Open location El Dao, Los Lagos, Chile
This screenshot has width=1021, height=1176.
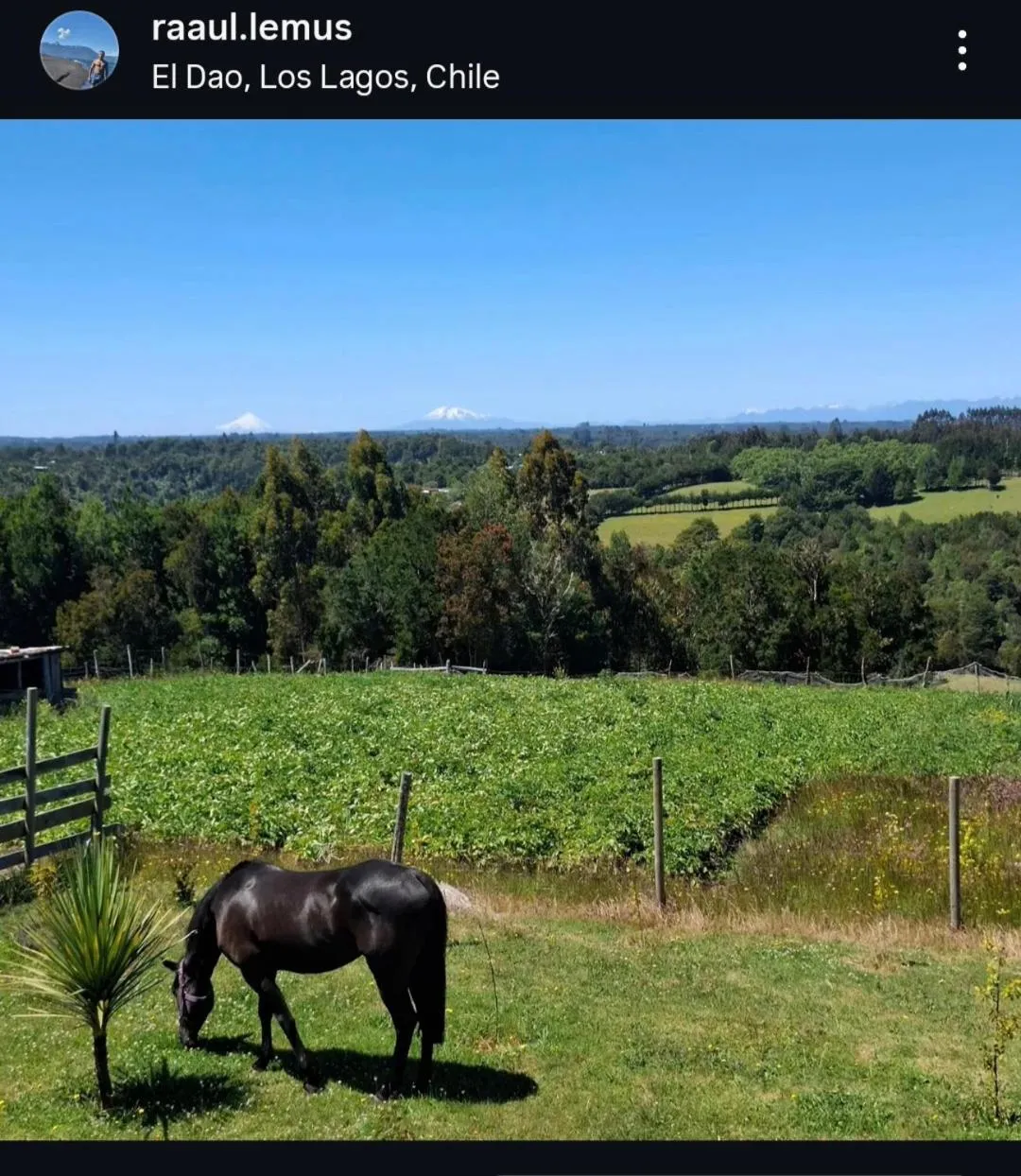point(325,77)
